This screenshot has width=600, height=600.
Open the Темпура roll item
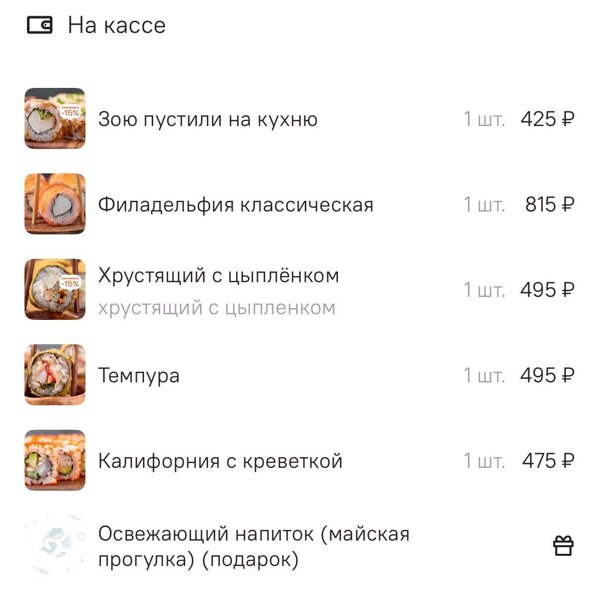coord(139,376)
